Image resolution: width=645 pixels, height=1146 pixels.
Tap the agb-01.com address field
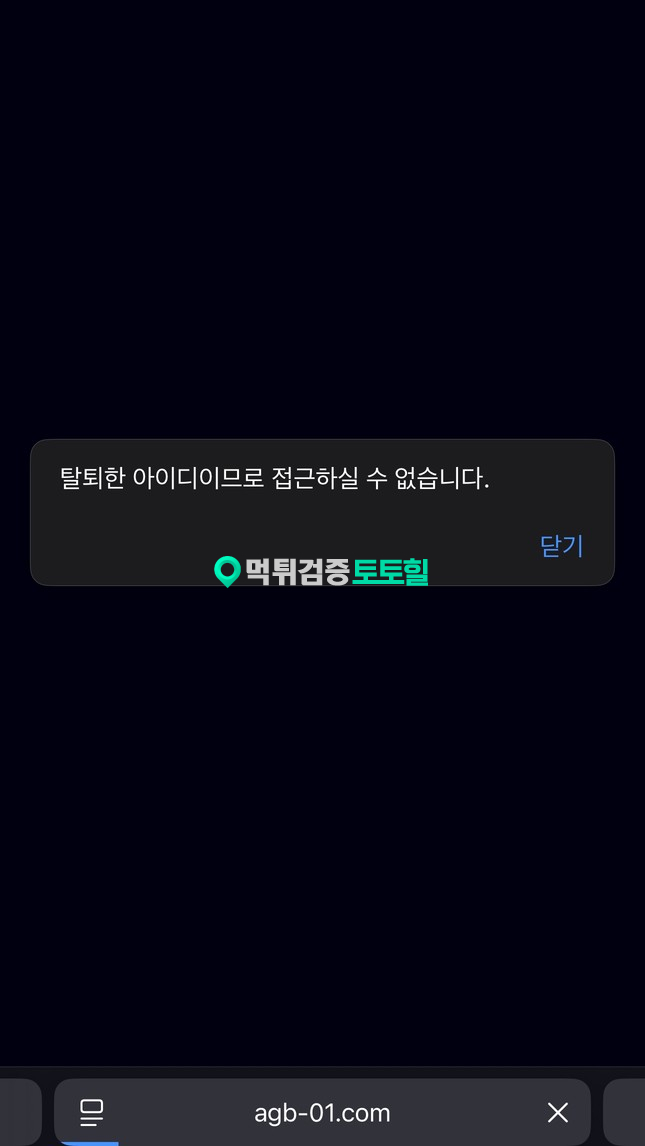point(322,1113)
